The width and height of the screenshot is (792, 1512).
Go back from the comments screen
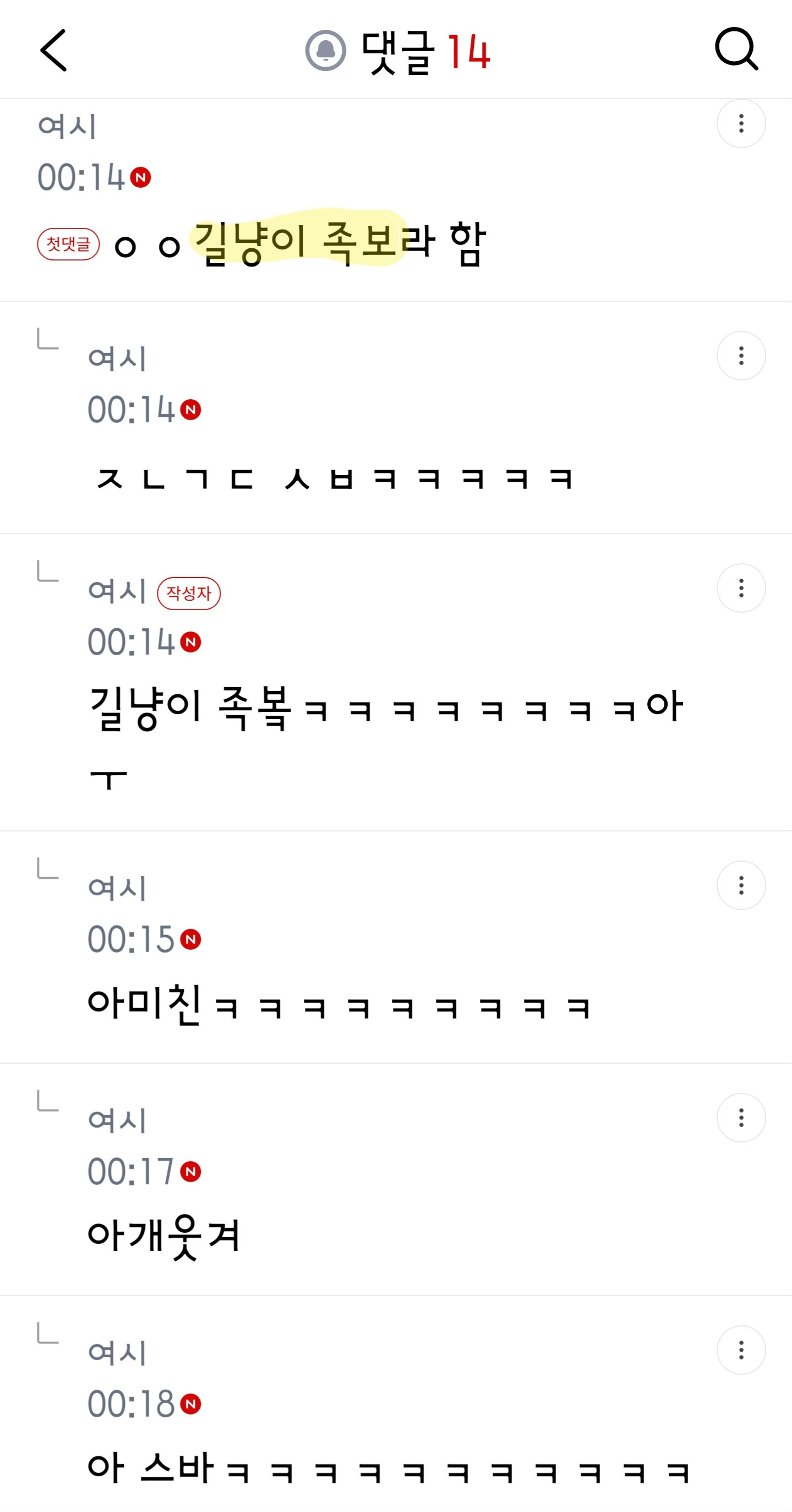tap(54, 51)
